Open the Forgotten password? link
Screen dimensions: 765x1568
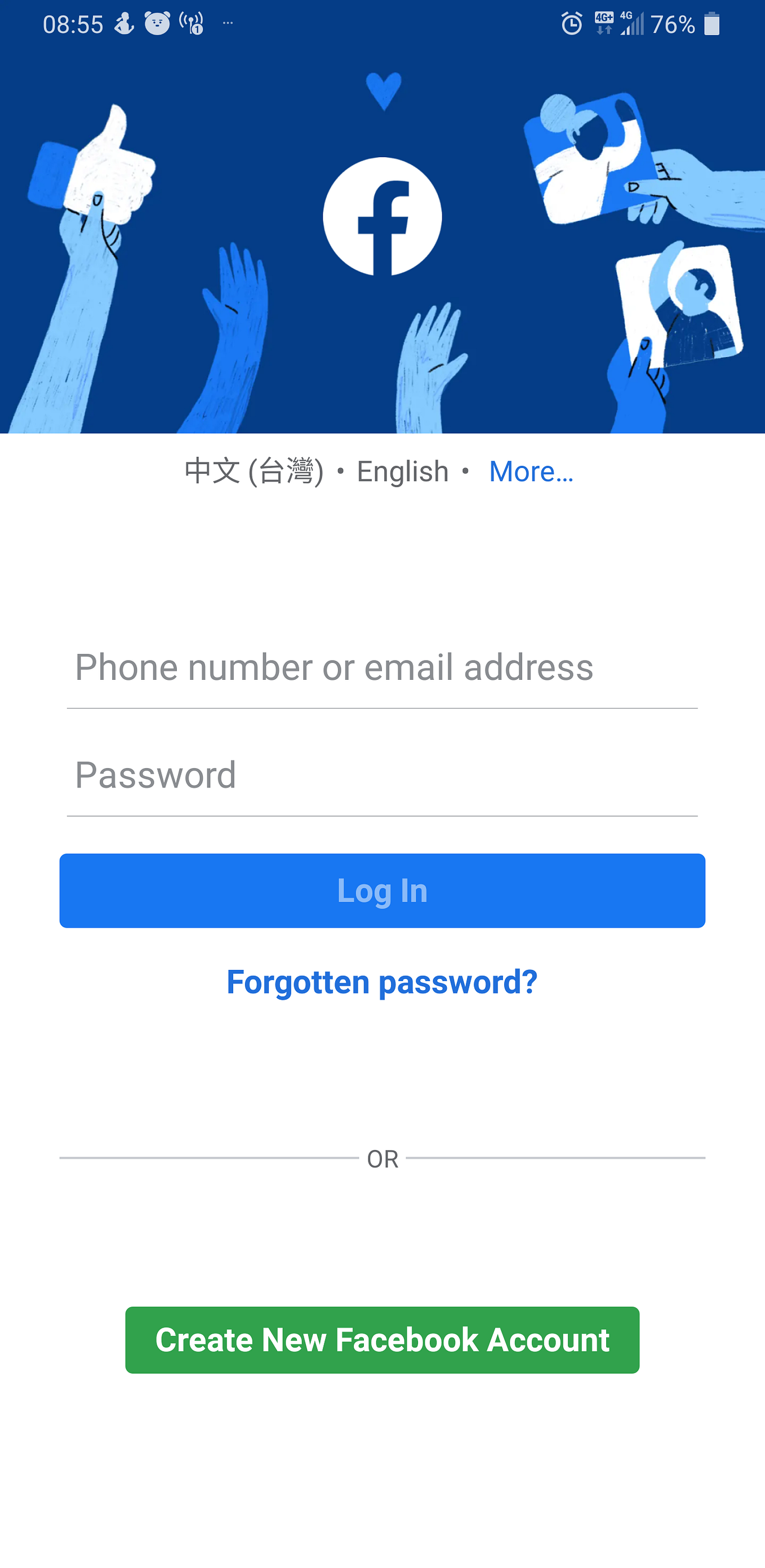click(x=382, y=982)
